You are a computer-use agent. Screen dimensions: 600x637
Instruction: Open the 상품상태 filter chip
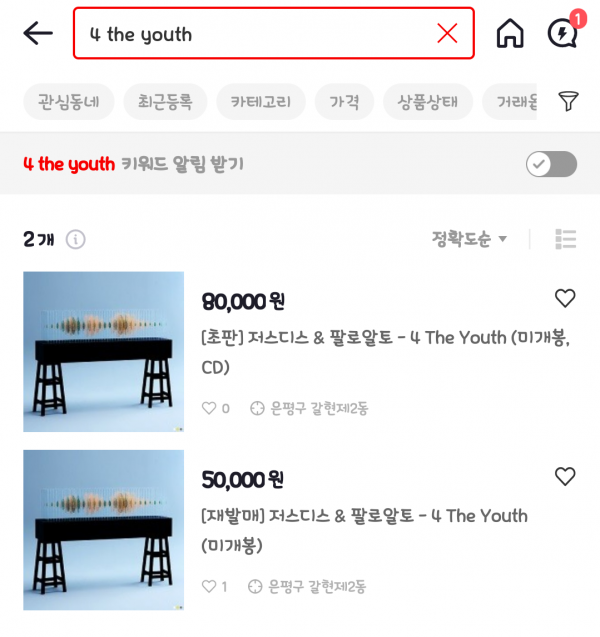427,101
